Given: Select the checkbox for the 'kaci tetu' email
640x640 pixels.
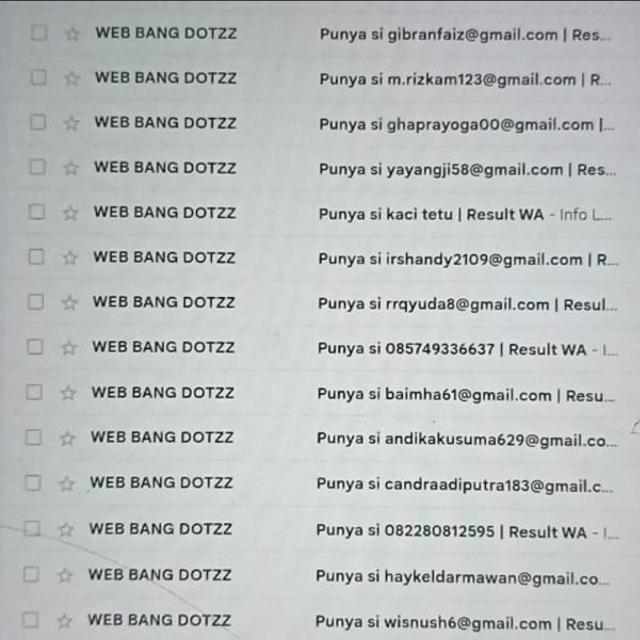Looking at the screenshot, I should (37, 212).
